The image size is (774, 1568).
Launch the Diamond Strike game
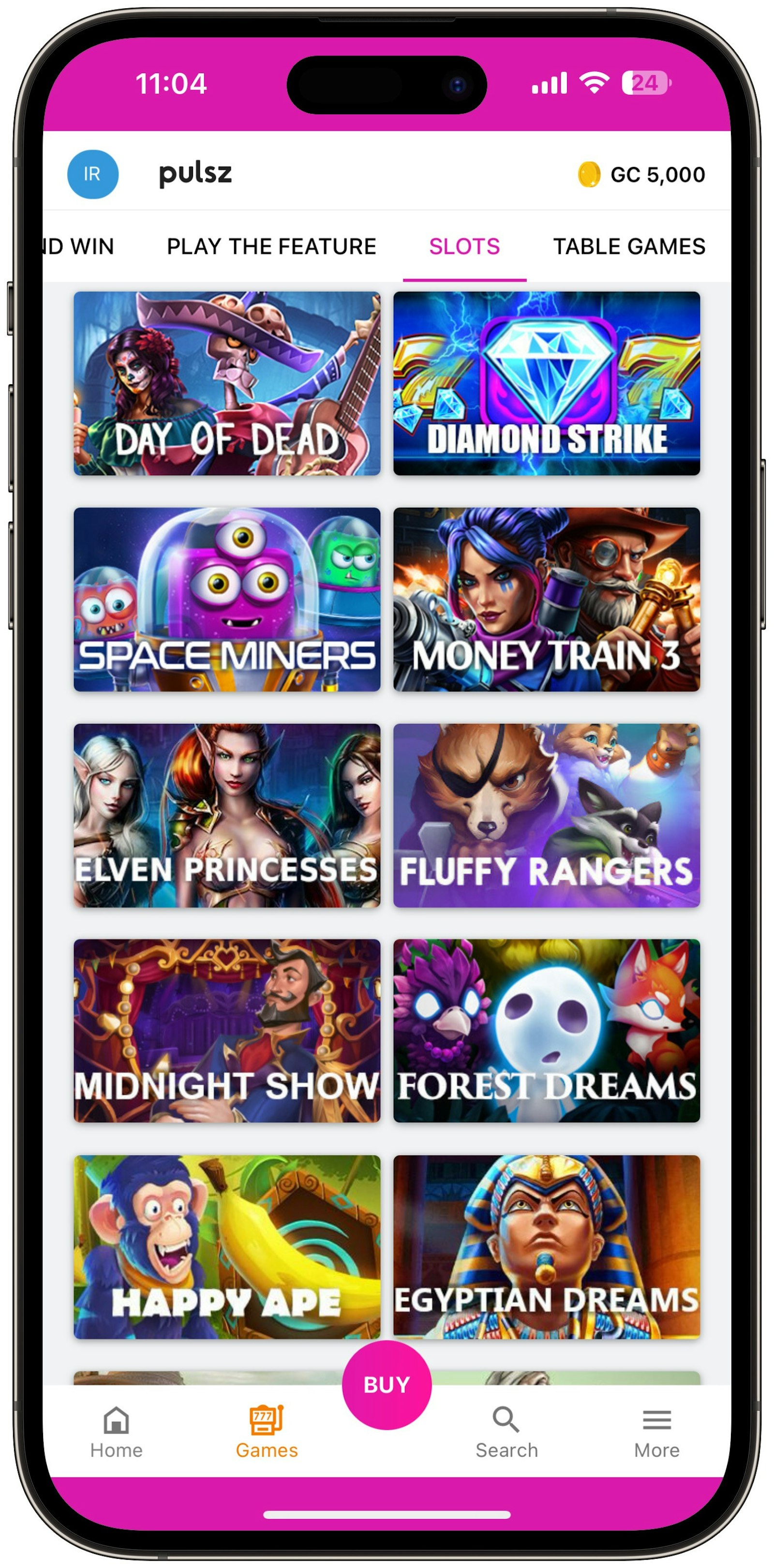(546, 383)
